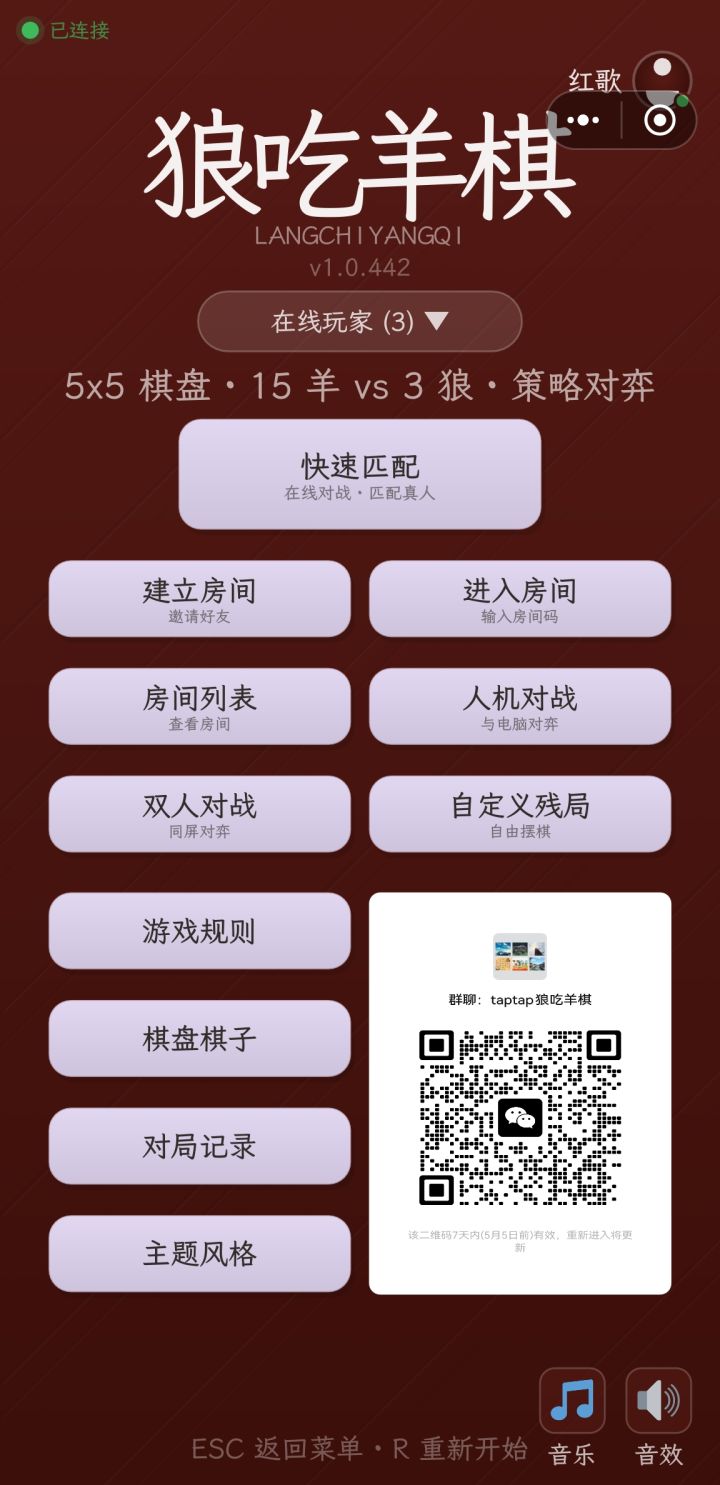Image resolution: width=720 pixels, height=1485 pixels.
Task: Open 自定义残局 custom endgame setup
Action: point(519,813)
